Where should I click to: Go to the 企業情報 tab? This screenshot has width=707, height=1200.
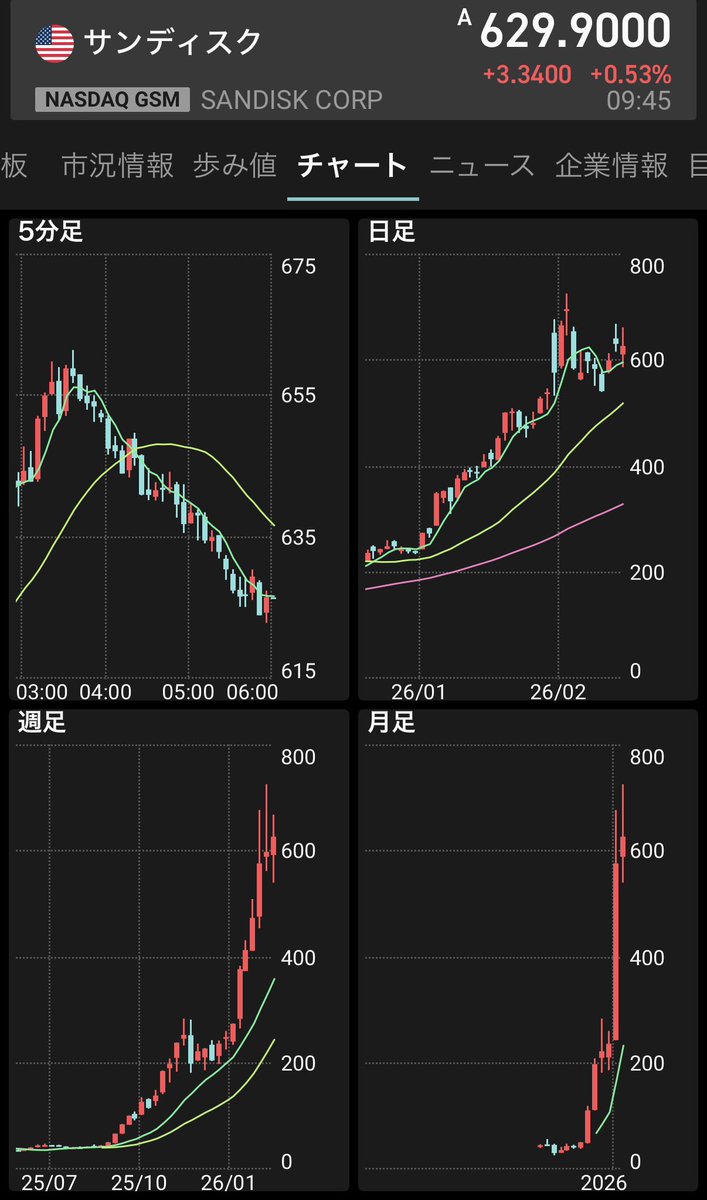point(611,166)
